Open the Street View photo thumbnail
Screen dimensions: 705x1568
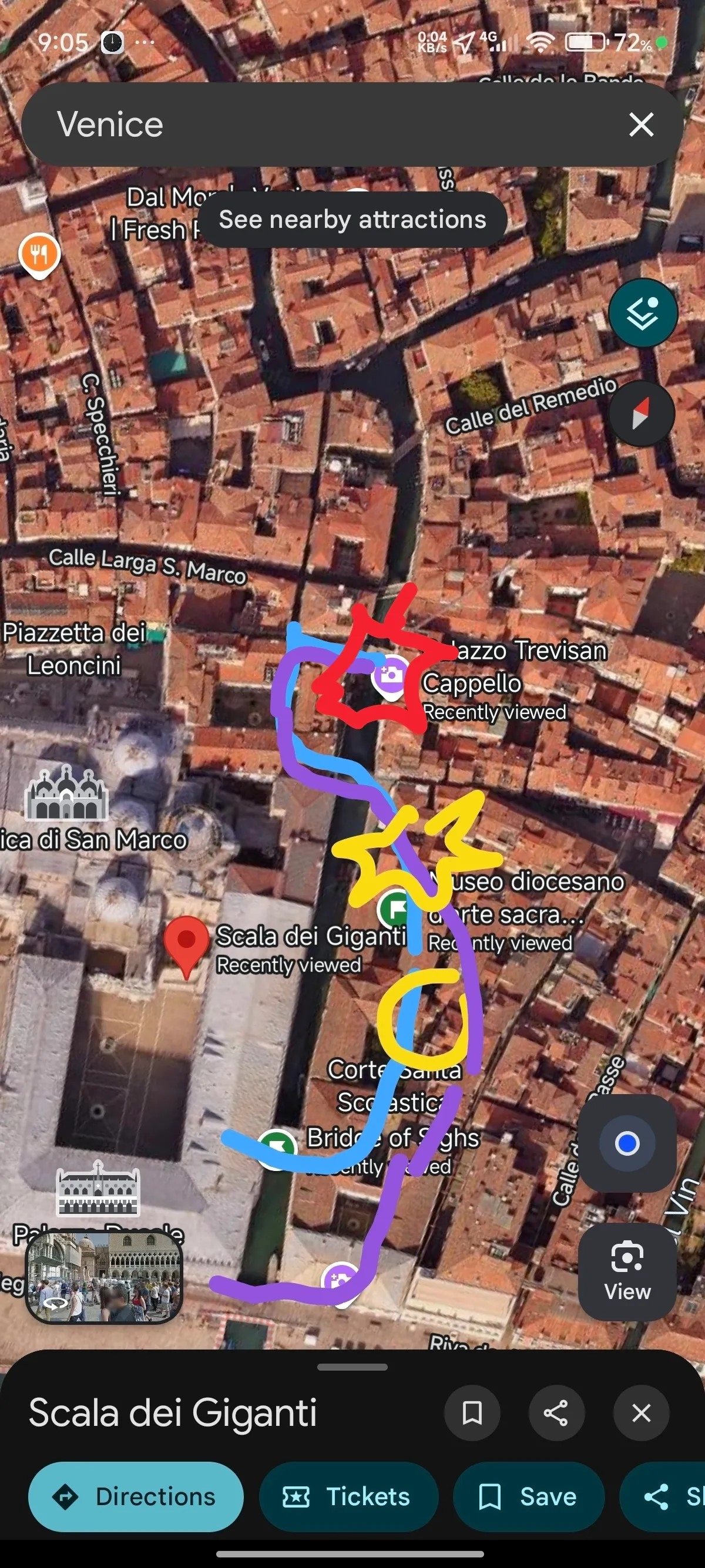pyautogui.click(x=104, y=1277)
